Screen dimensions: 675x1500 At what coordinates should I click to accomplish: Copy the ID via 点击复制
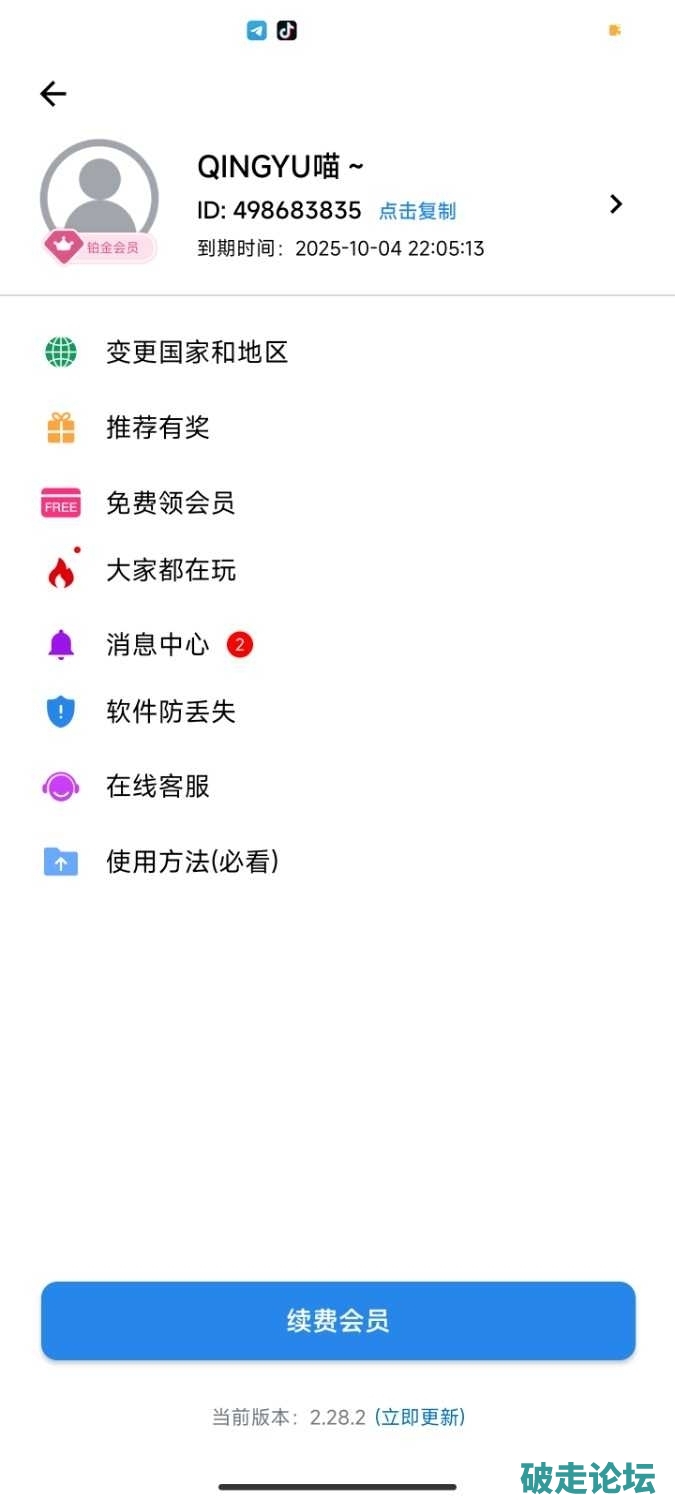pos(417,211)
